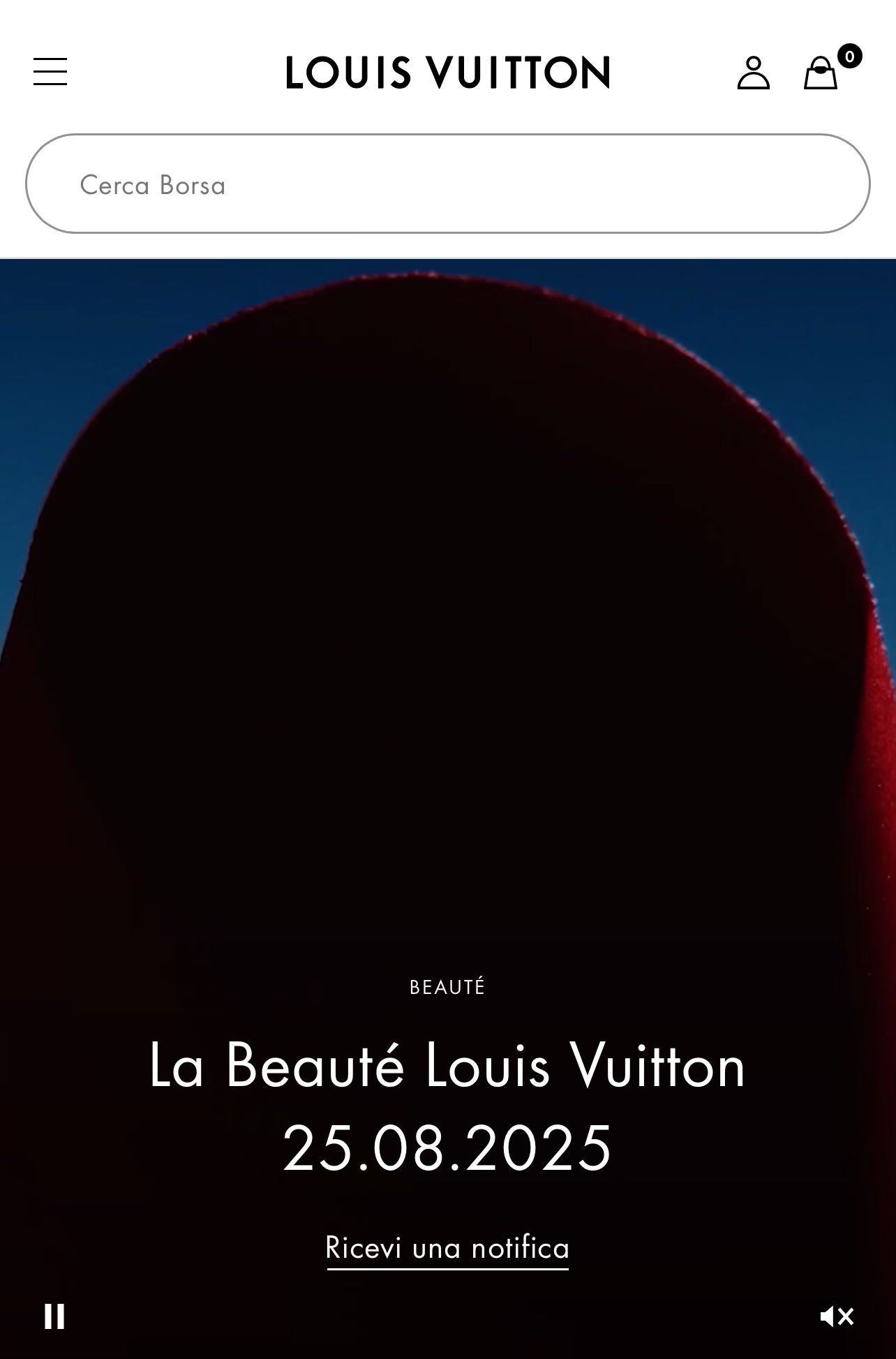Open the hamburger menu
This screenshot has width=896, height=1359.
pos(50,72)
